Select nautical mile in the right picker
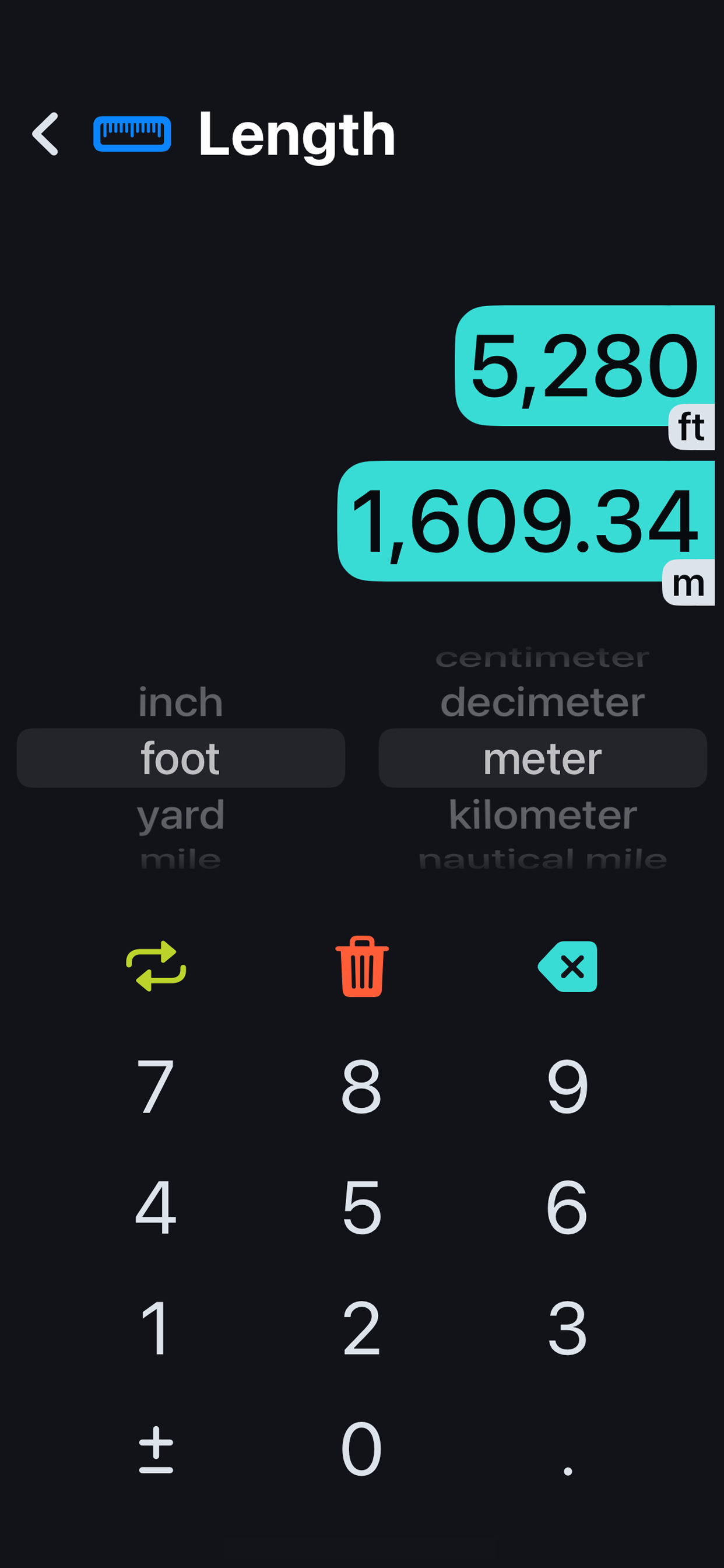Image resolution: width=724 pixels, height=1568 pixels. click(x=543, y=859)
